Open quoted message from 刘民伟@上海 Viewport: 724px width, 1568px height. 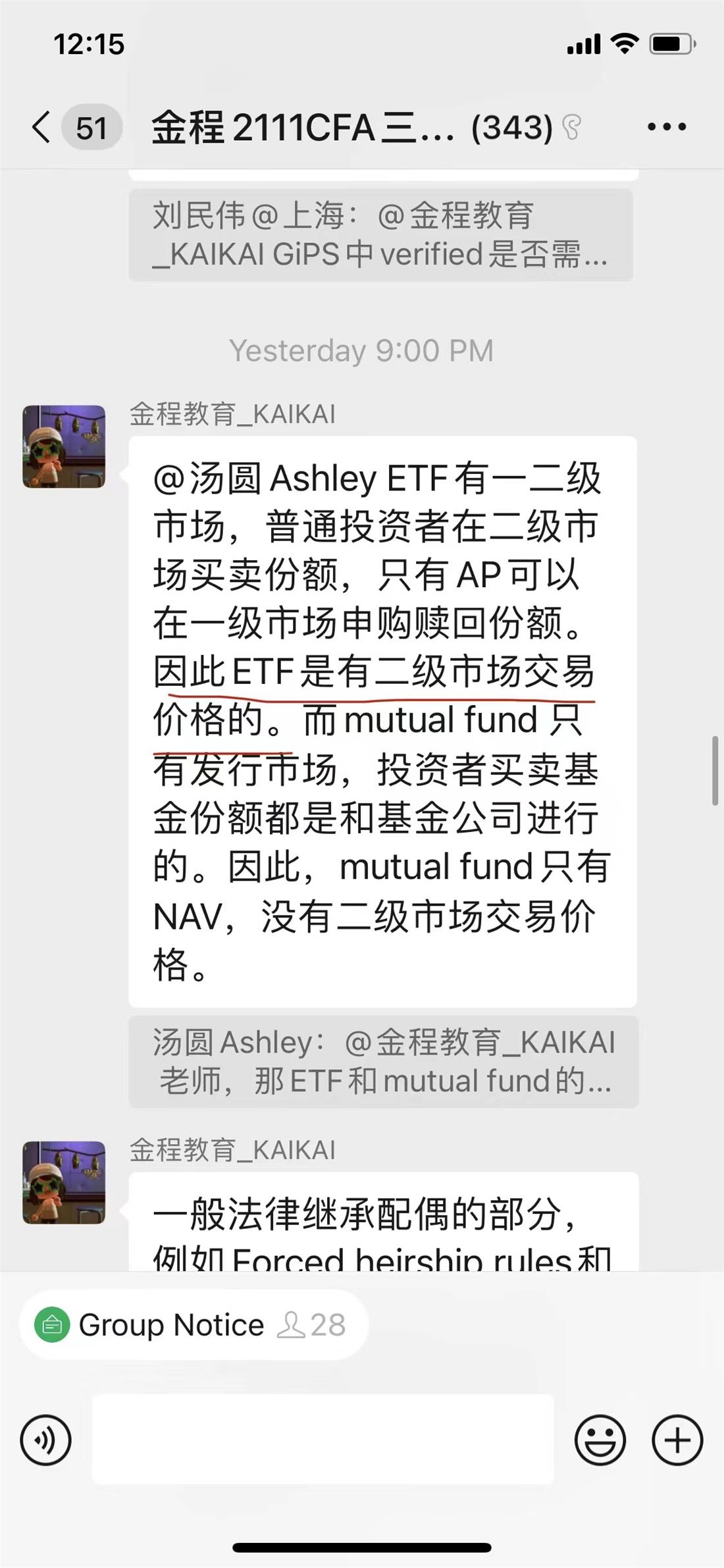pyautogui.click(x=380, y=235)
